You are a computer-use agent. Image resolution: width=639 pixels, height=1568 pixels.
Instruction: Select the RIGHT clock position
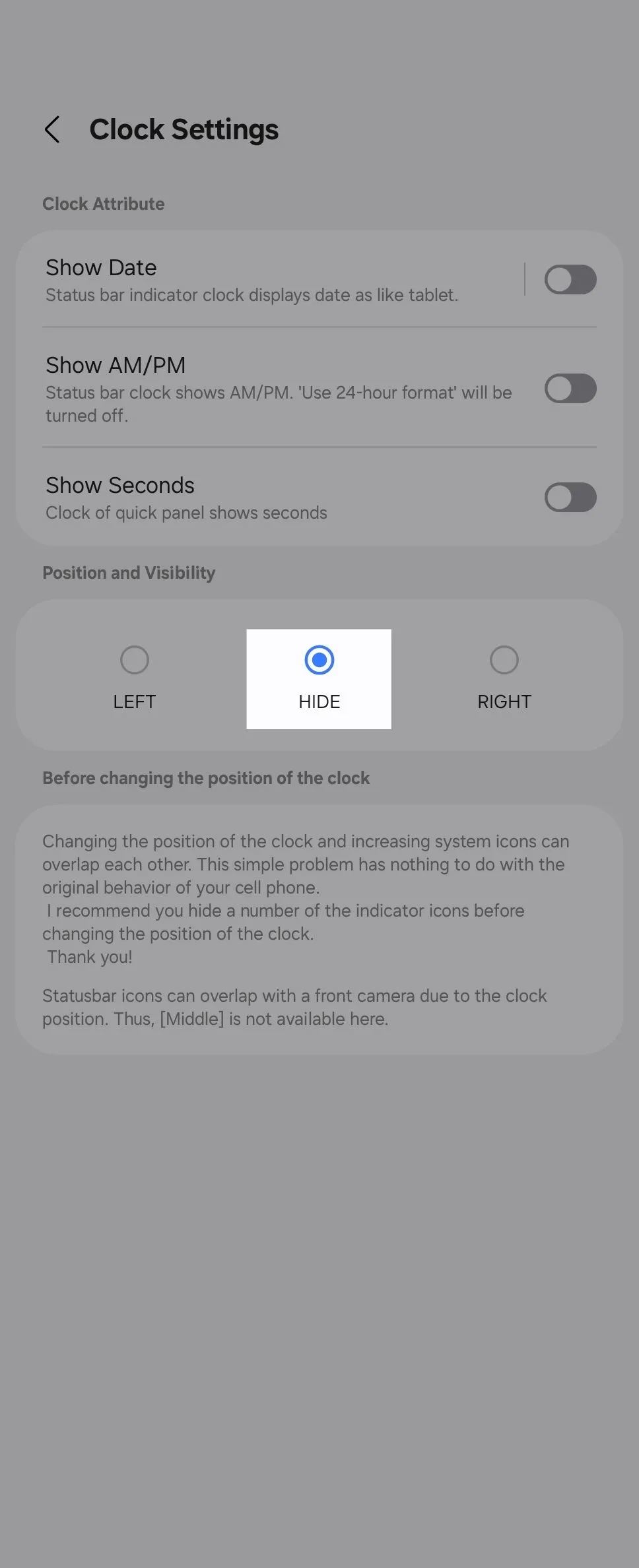504,678
